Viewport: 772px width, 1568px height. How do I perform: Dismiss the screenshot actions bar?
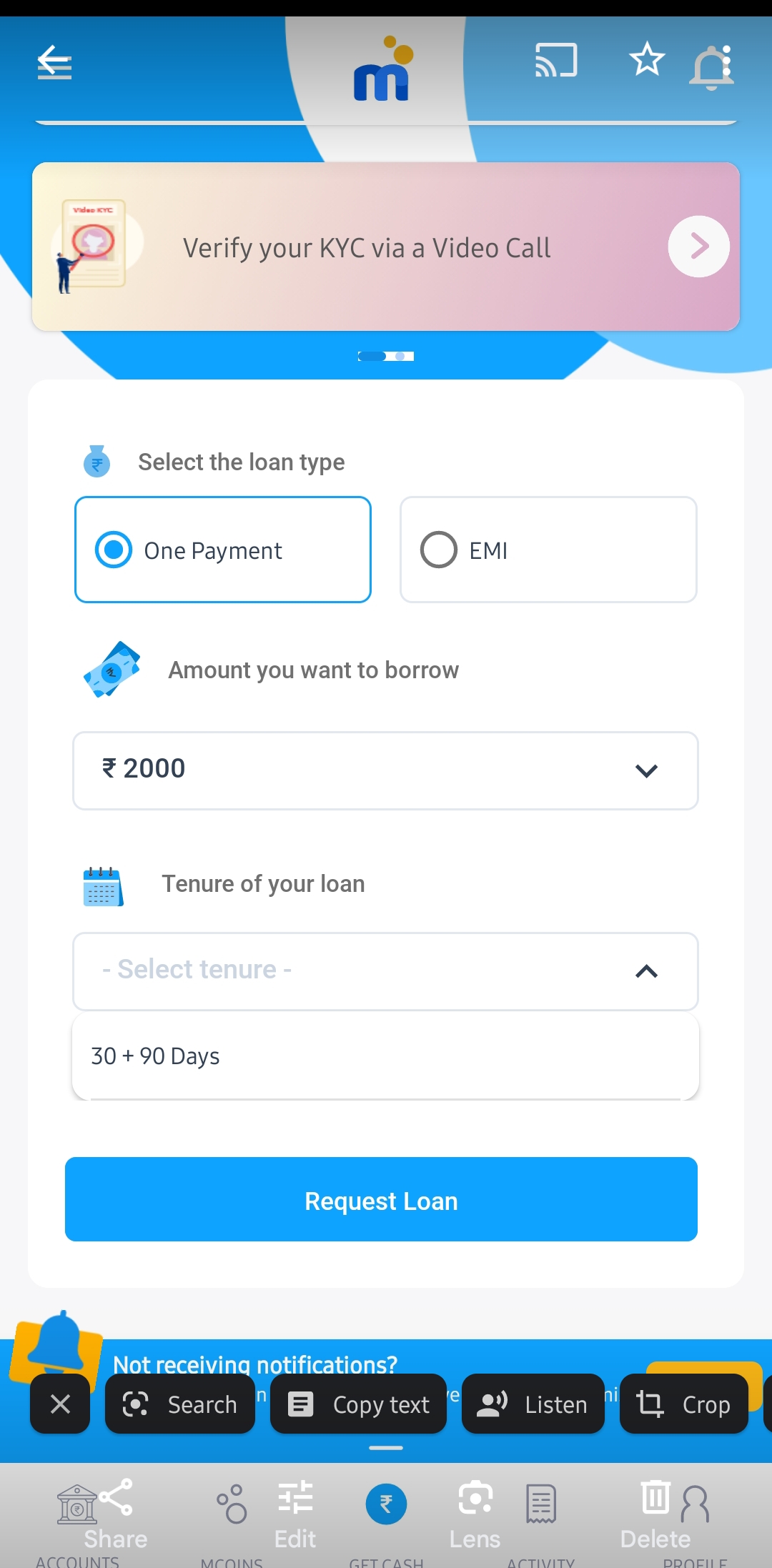61,1404
